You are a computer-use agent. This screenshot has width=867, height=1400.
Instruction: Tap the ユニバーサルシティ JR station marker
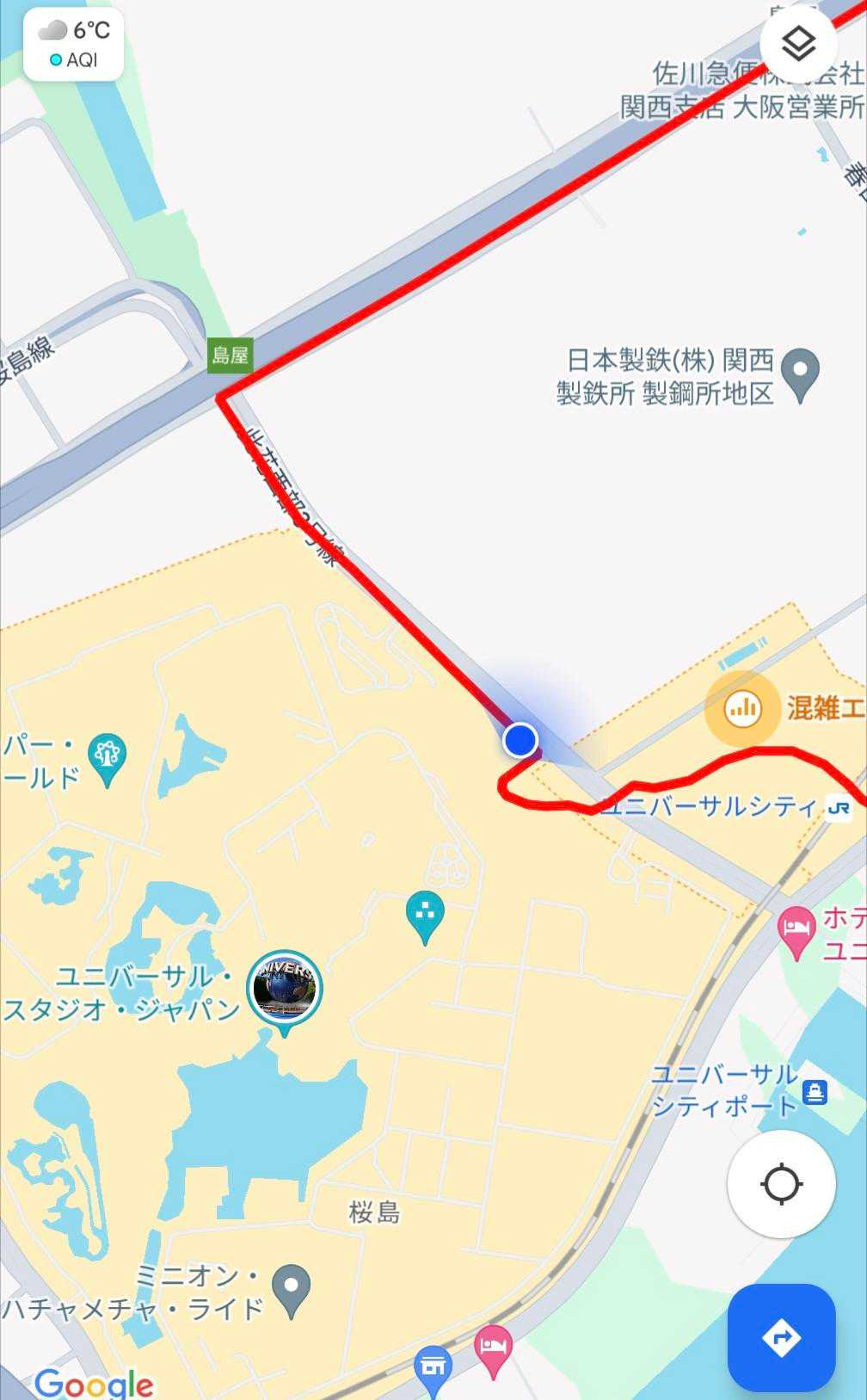tap(838, 808)
